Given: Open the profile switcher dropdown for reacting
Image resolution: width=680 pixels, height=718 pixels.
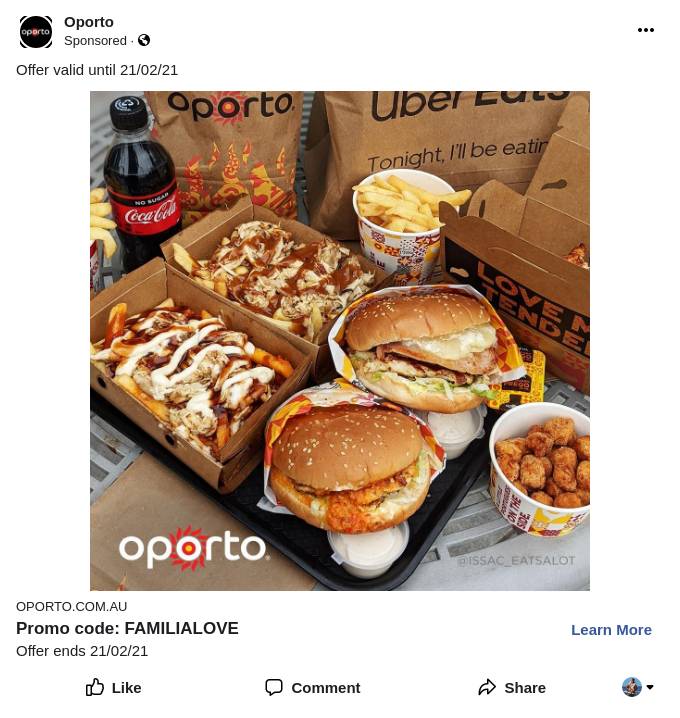Looking at the screenshot, I should 638,687.
